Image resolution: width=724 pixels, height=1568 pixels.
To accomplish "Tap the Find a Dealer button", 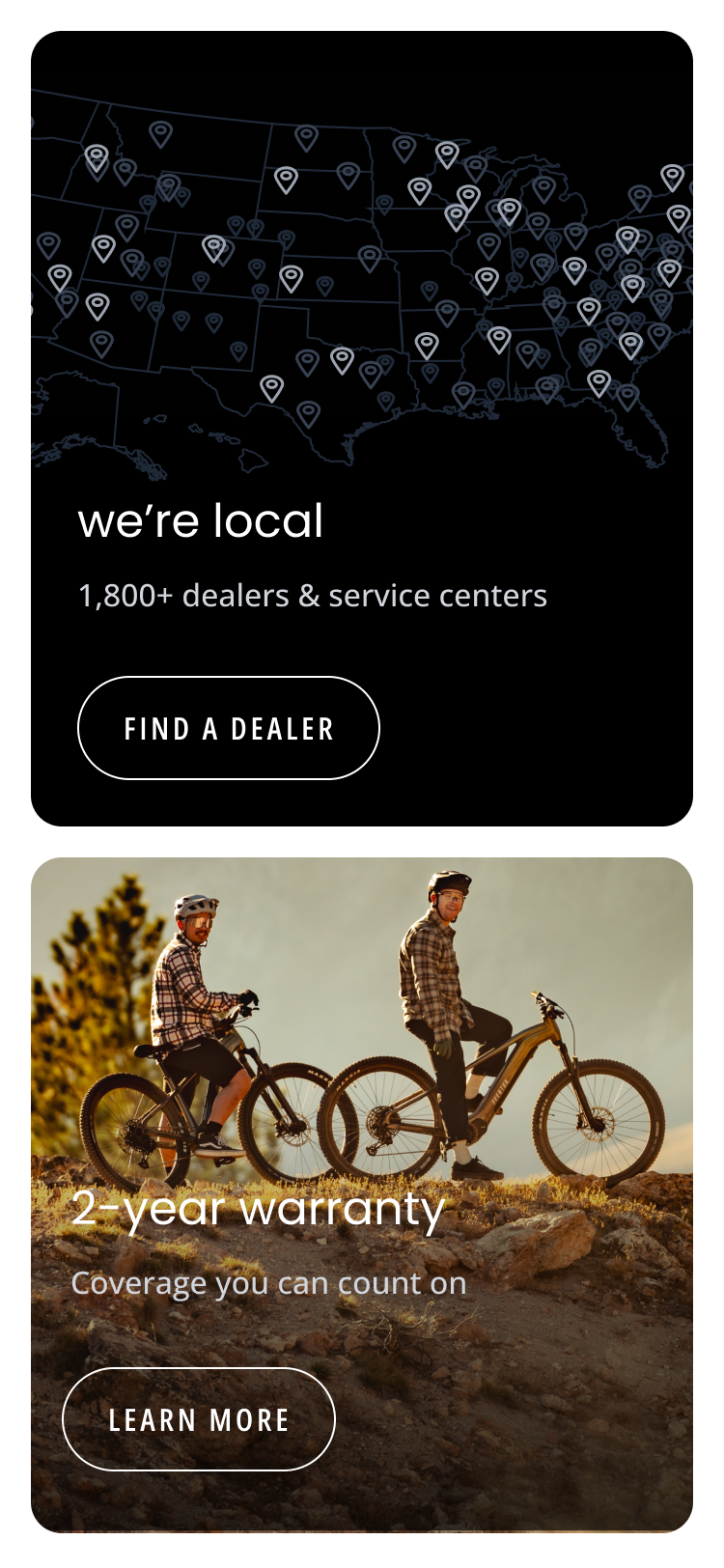I will [x=229, y=728].
